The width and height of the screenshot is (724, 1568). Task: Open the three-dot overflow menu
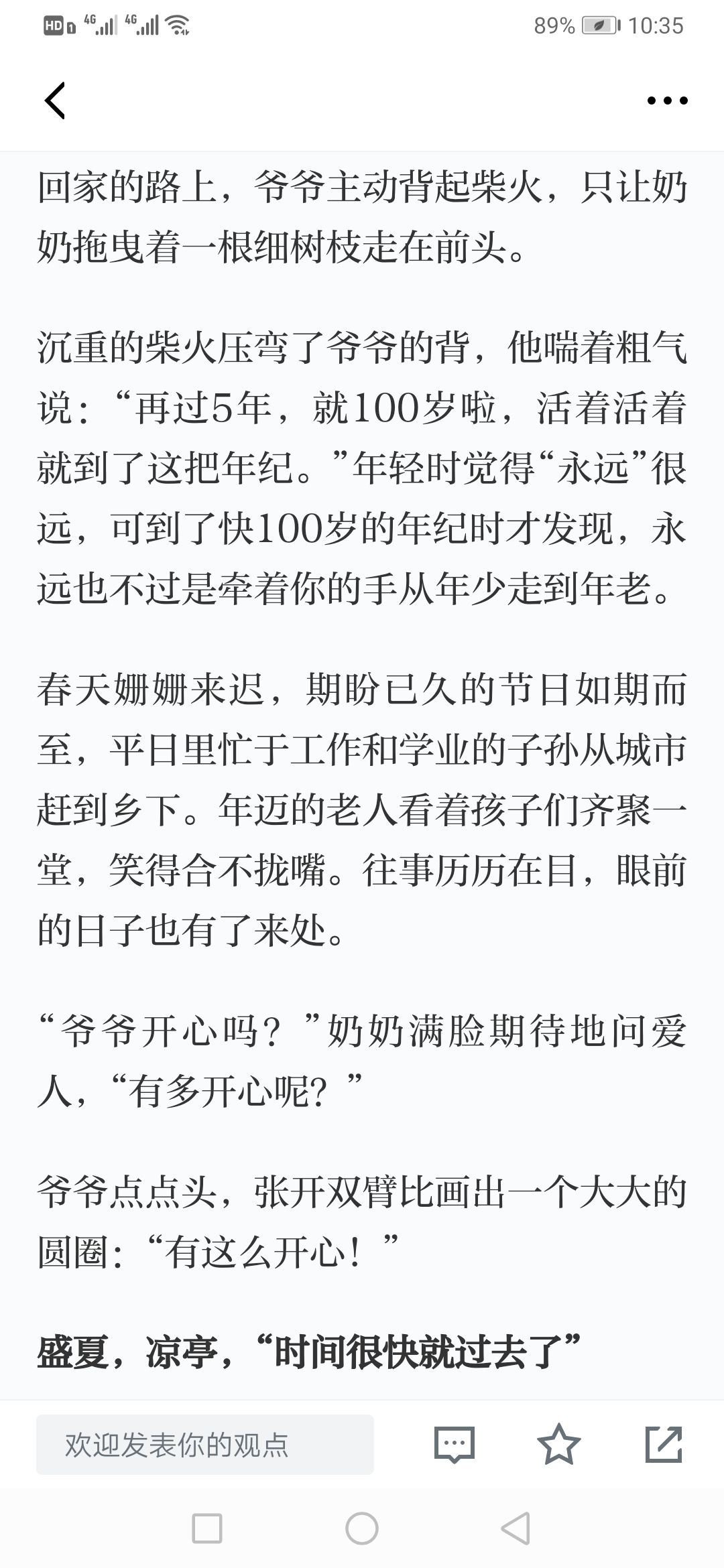tap(667, 101)
